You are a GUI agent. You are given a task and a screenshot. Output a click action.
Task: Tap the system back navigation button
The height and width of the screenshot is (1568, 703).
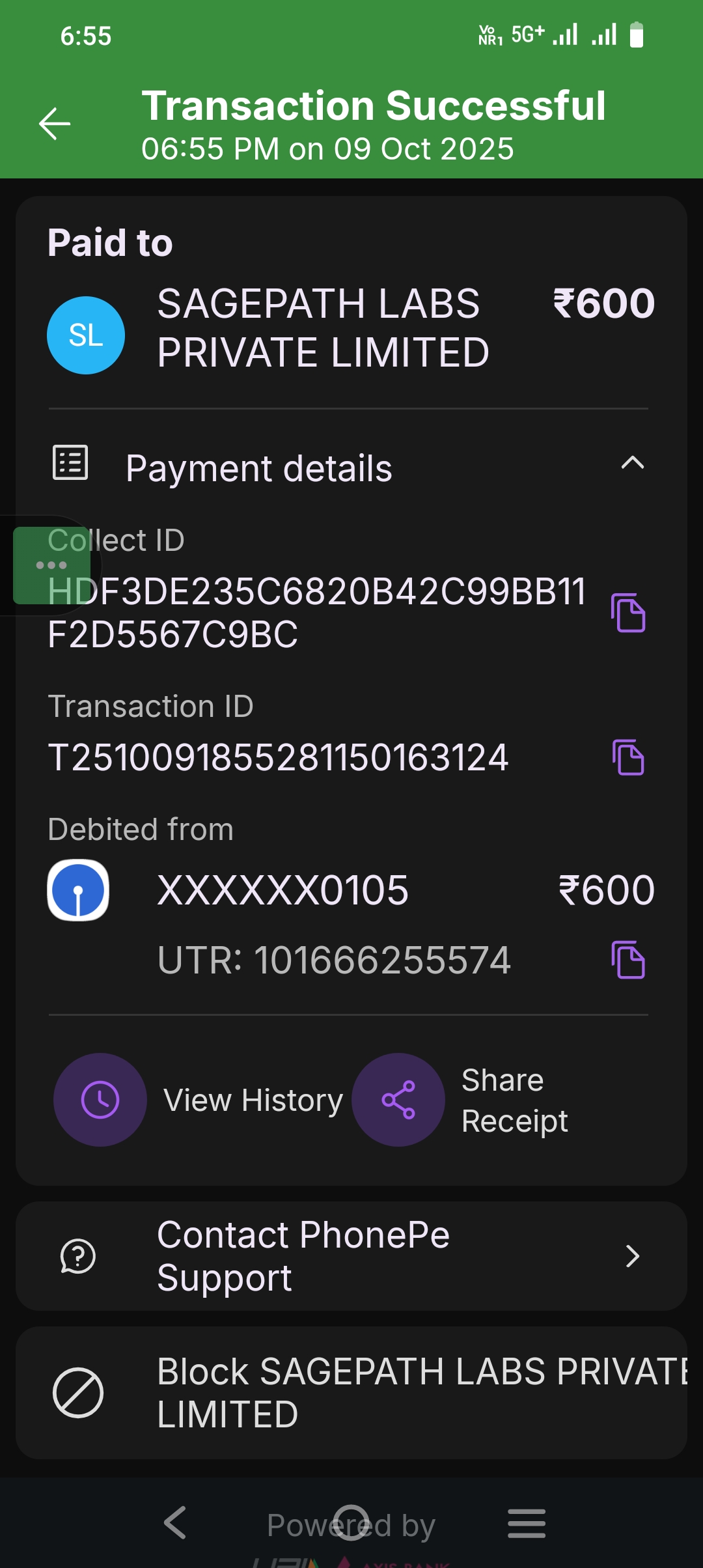(175, 1522)
